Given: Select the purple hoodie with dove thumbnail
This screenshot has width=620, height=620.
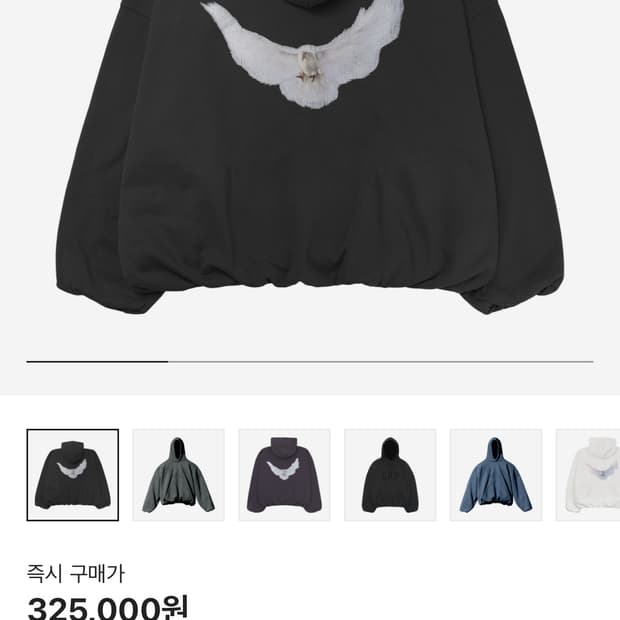Looking at the screenshot, I should tap(284, 475).
